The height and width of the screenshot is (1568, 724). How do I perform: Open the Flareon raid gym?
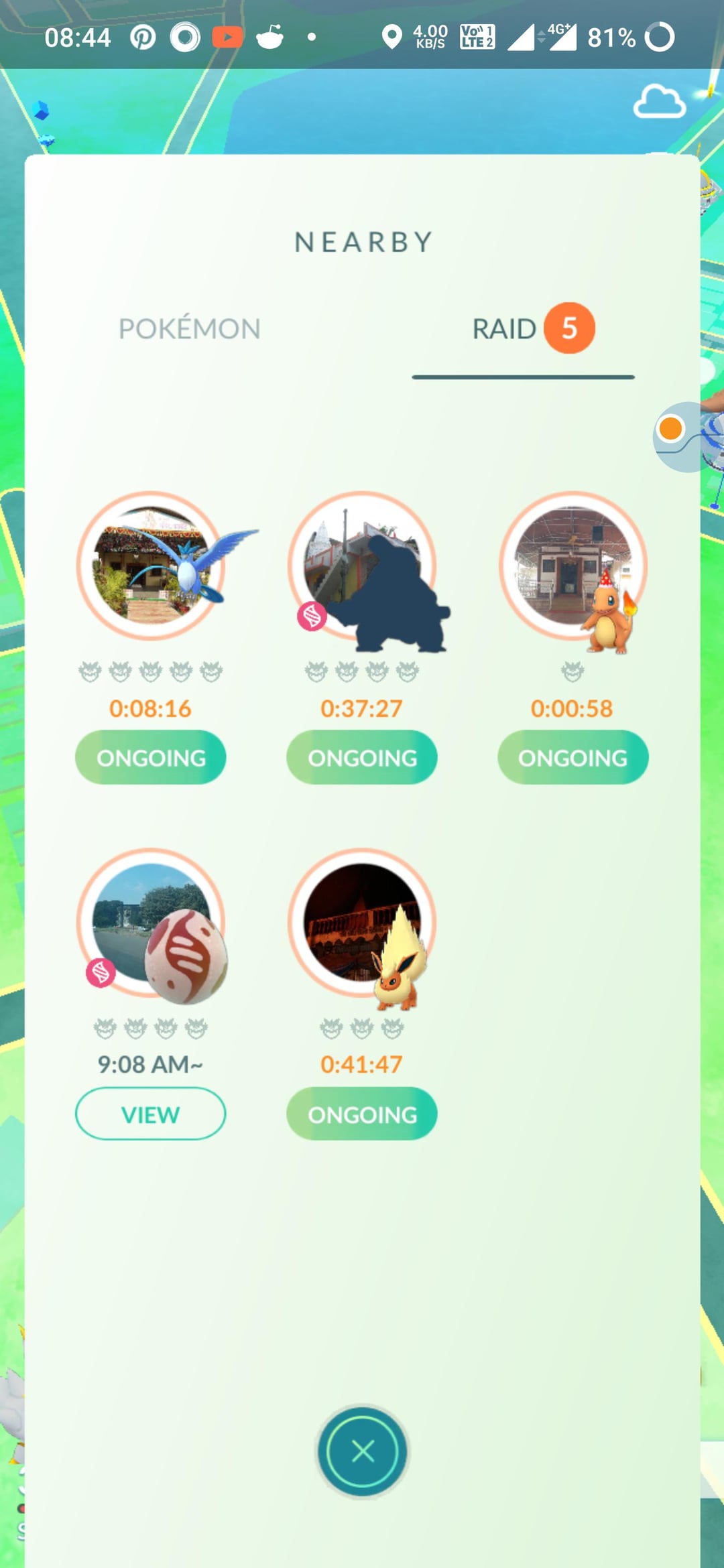(x=363, y=923)
